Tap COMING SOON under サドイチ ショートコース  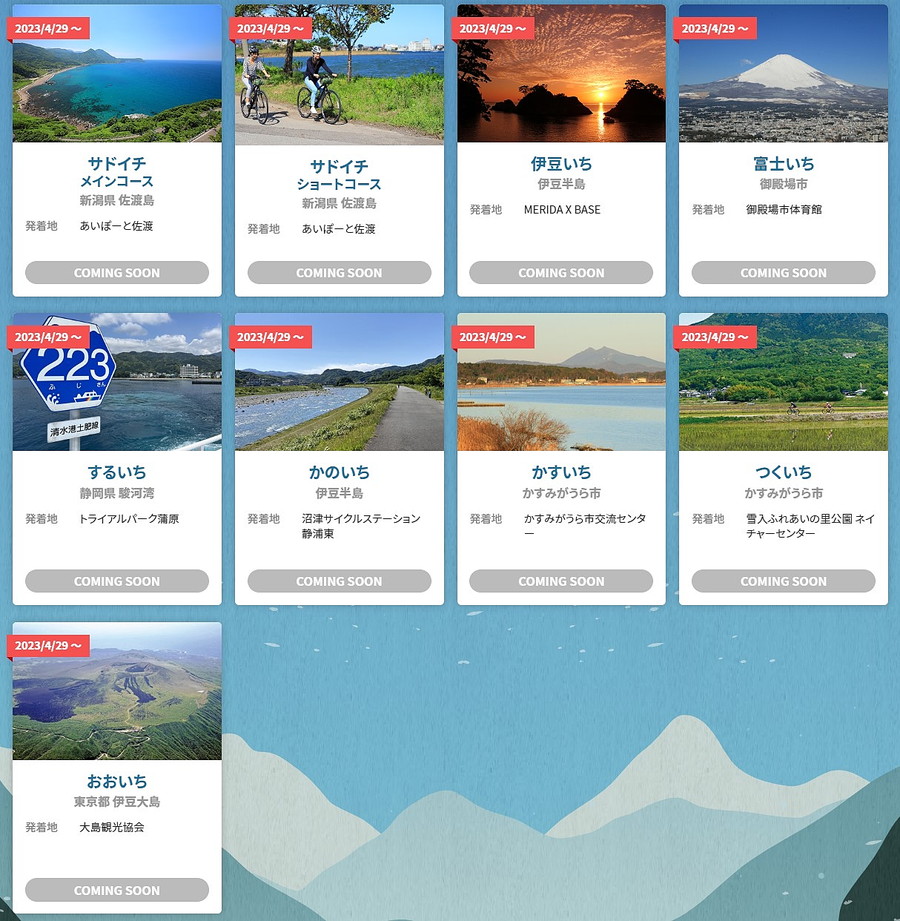(x=339, y=273)
